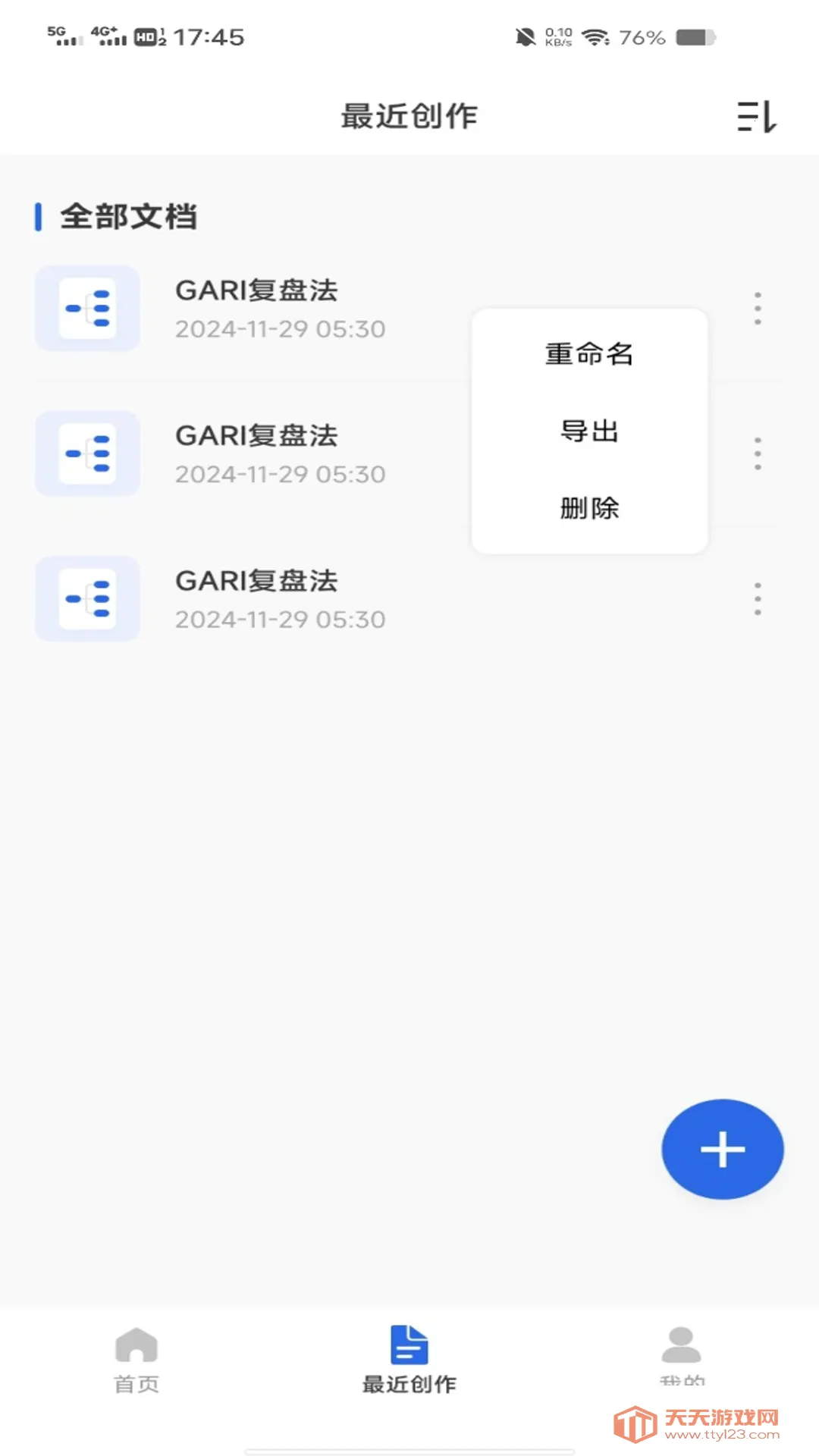819x1456 pixels.
Task: Choose 删除 from the popup menu
Action: [x=588, y=510]
